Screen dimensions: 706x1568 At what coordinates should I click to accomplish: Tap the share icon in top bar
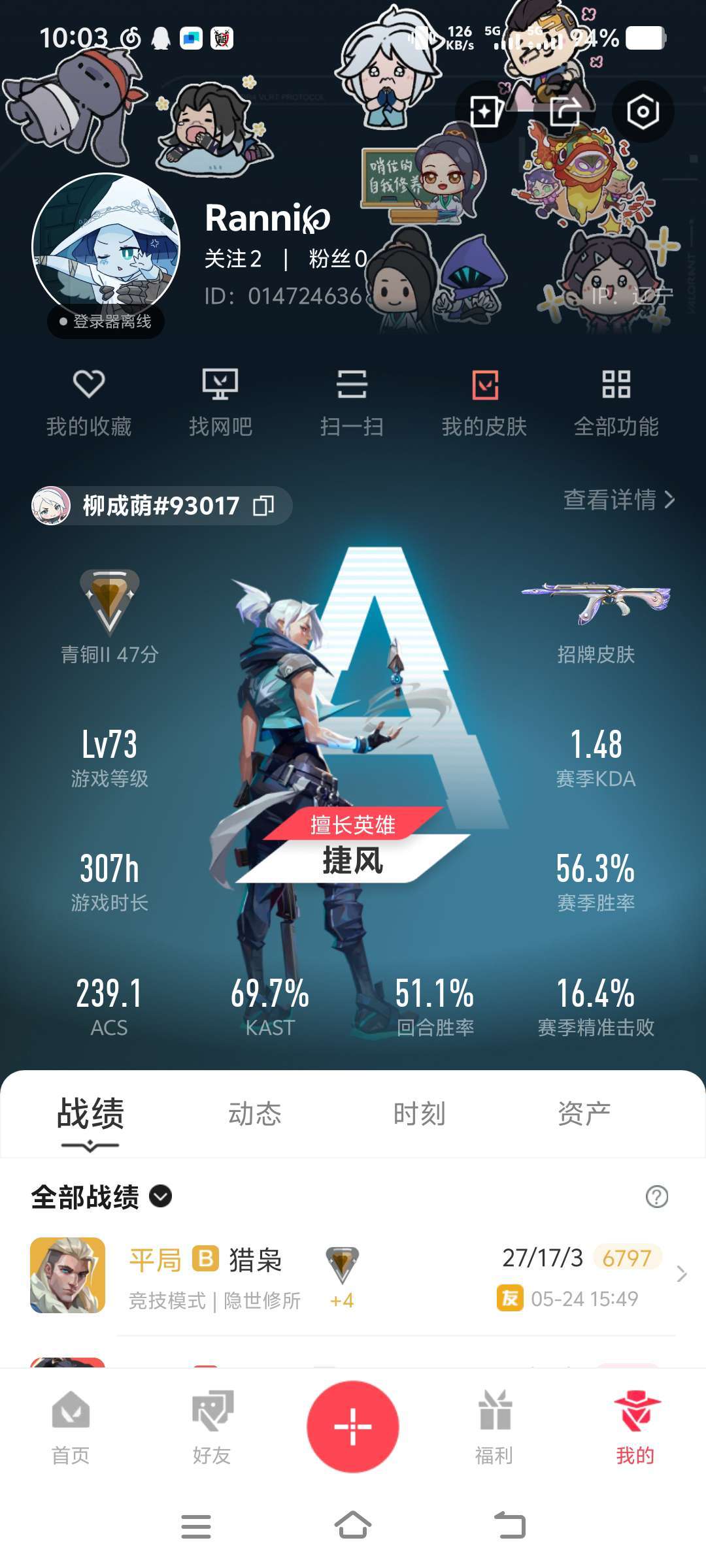564,112
